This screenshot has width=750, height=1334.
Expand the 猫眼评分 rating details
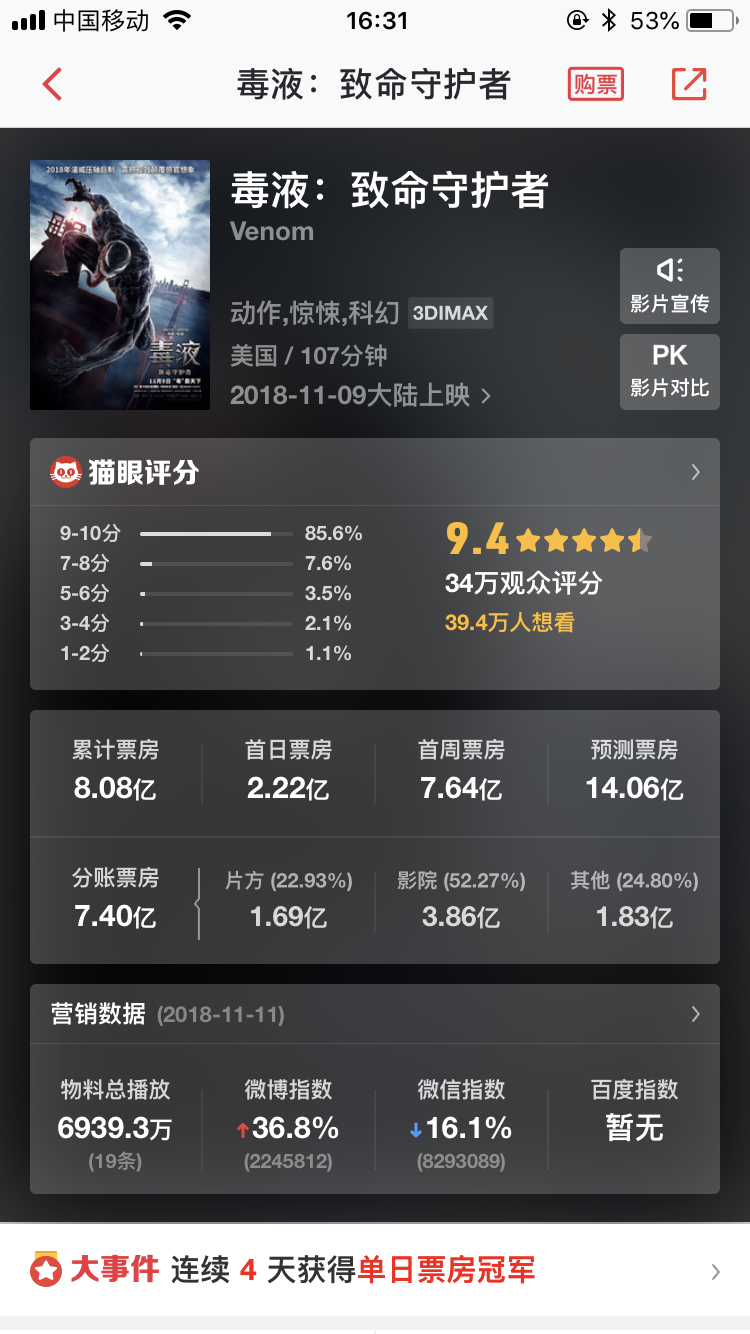tap(695, 472)
